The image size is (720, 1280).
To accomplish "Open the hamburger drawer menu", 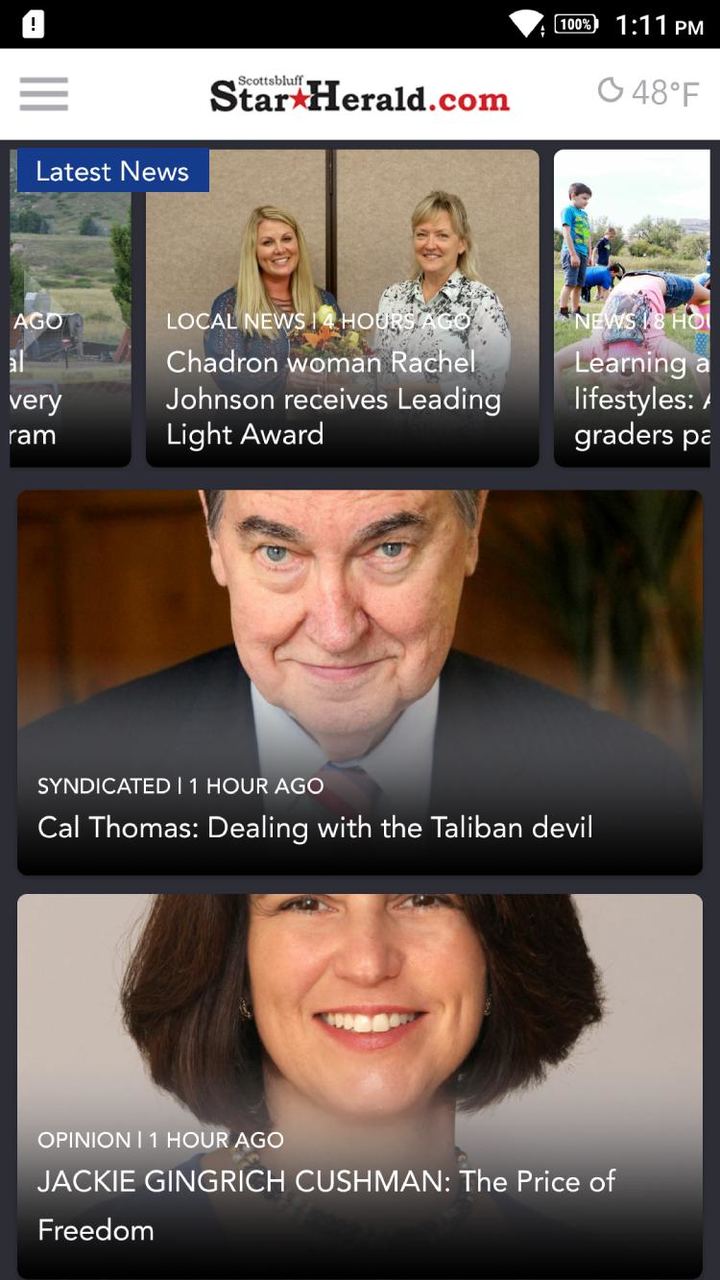I will (x=44, y=94).
